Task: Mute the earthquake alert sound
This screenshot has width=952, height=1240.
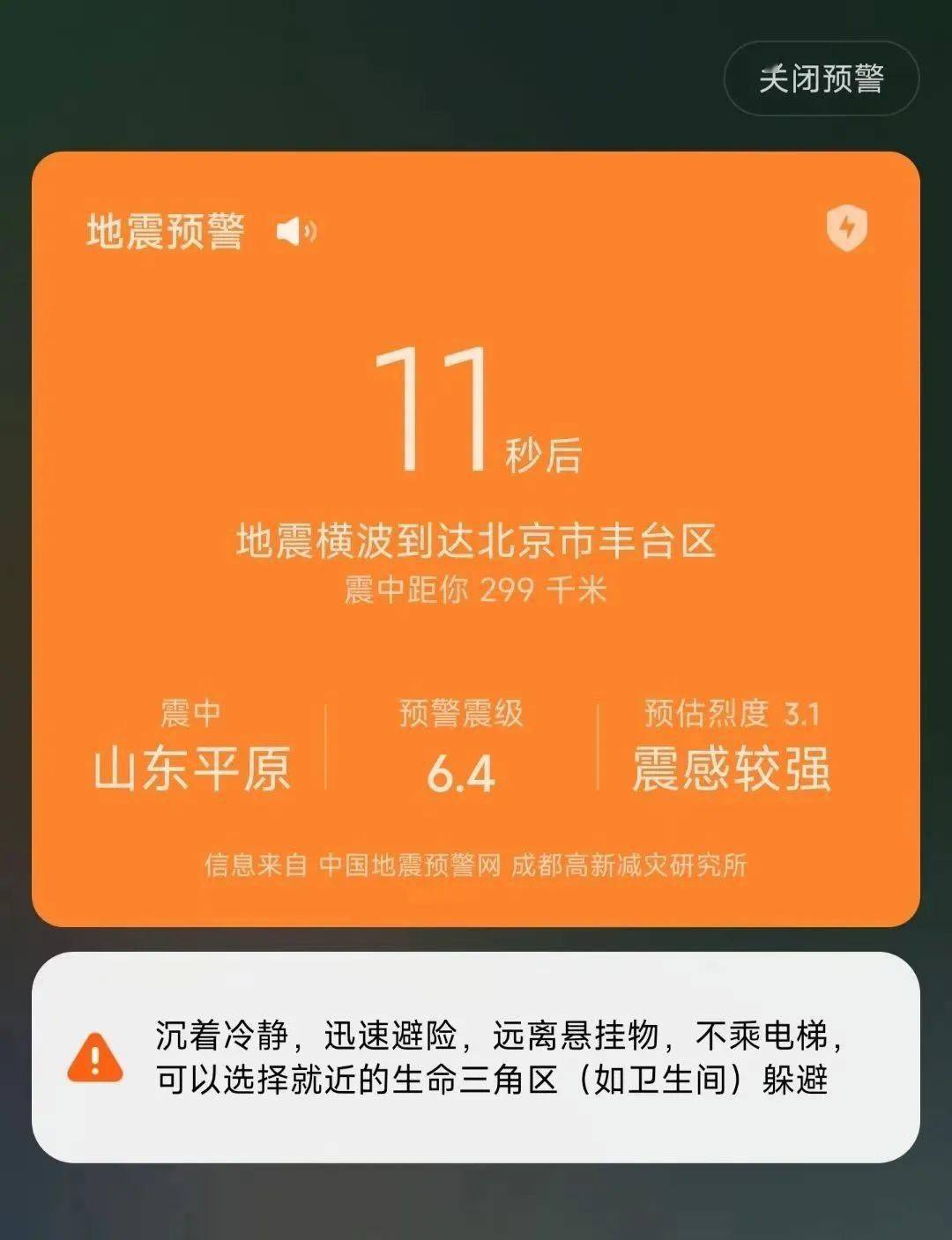Action: coord(296,232)
